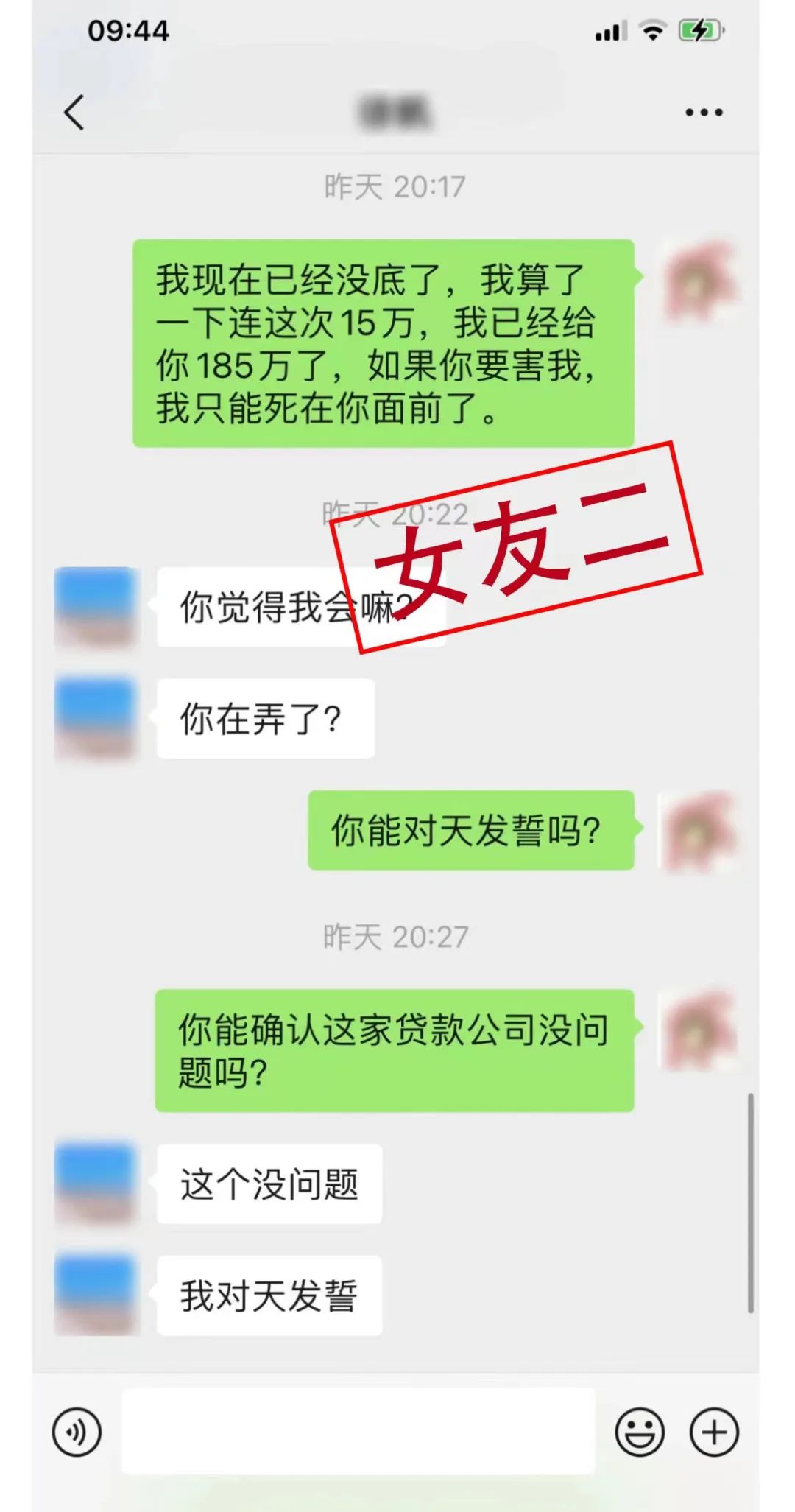Screen dimensions: 795x1512
Task: Go back to the chat list
Action: [x=74, y=113]
